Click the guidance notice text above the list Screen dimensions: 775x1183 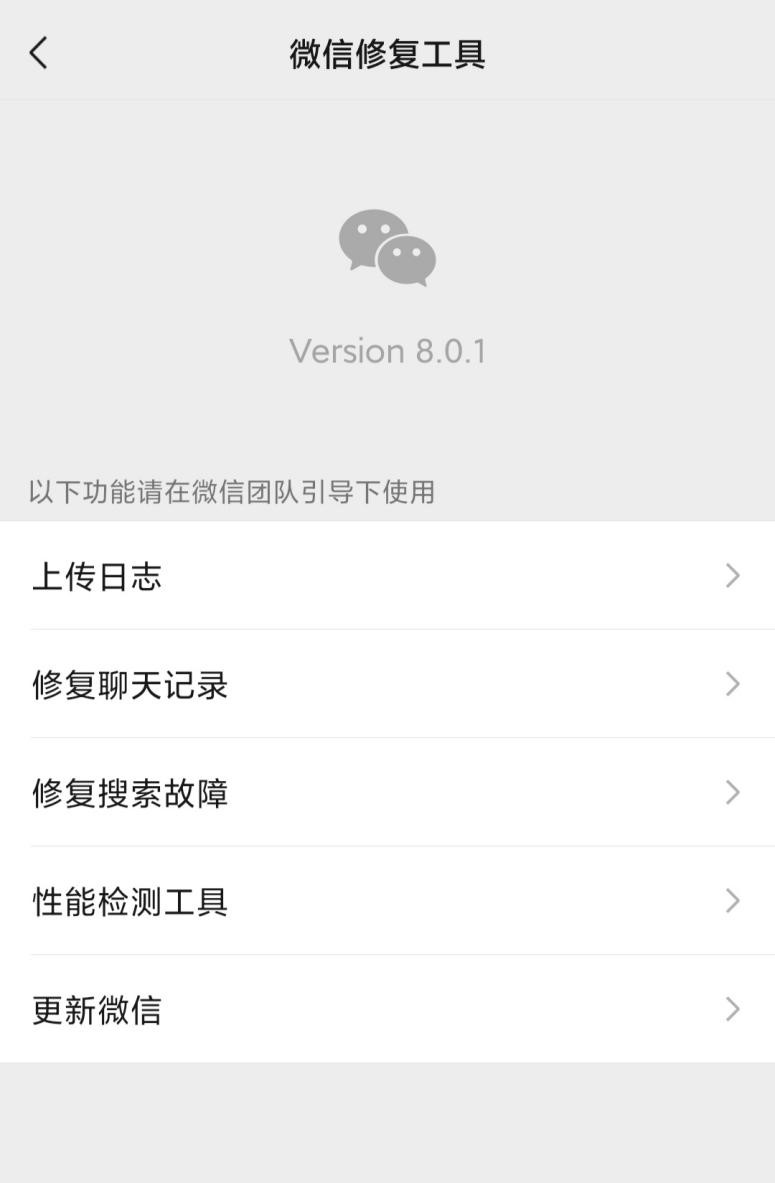(x=230, y=492)
